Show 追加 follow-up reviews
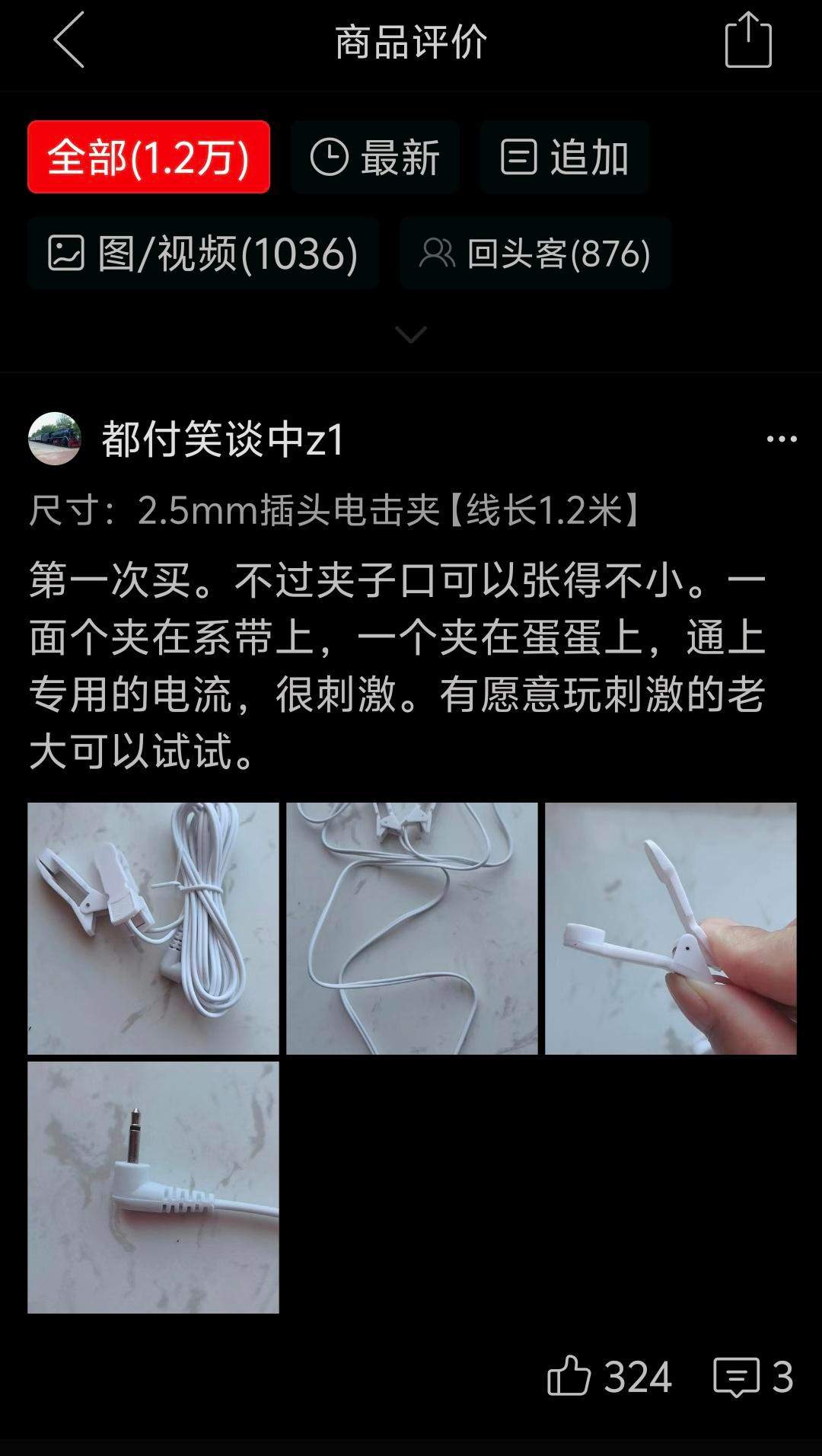The image size is (822, 1456). 563,157
